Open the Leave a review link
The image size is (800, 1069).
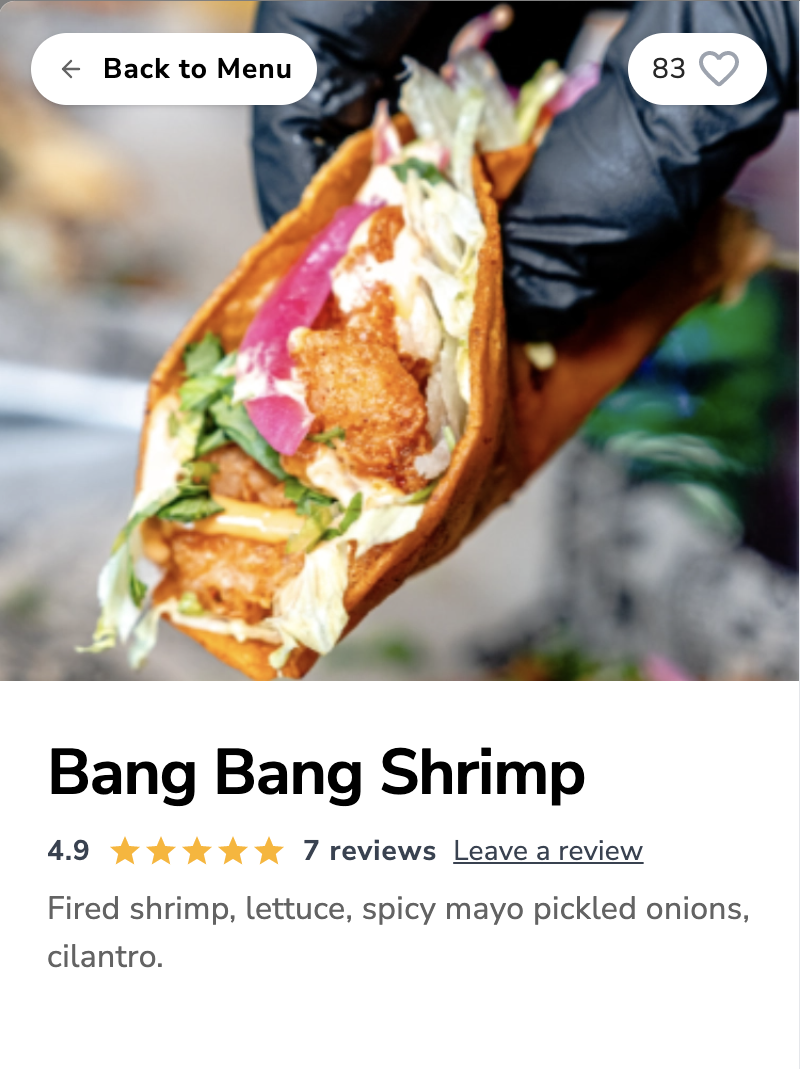(x=547, y=851)
